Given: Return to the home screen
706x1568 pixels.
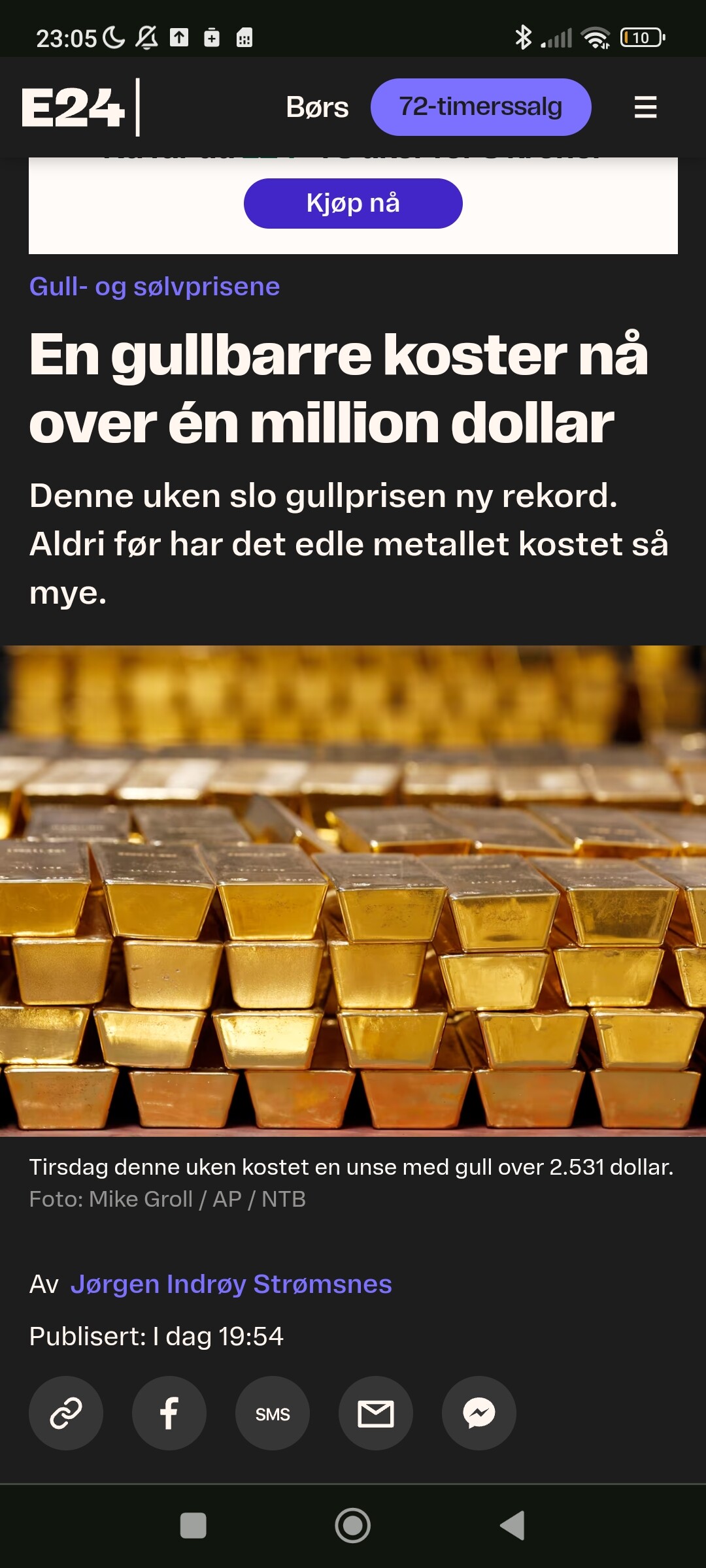Looking at the screenshot, I should 353,1526.
